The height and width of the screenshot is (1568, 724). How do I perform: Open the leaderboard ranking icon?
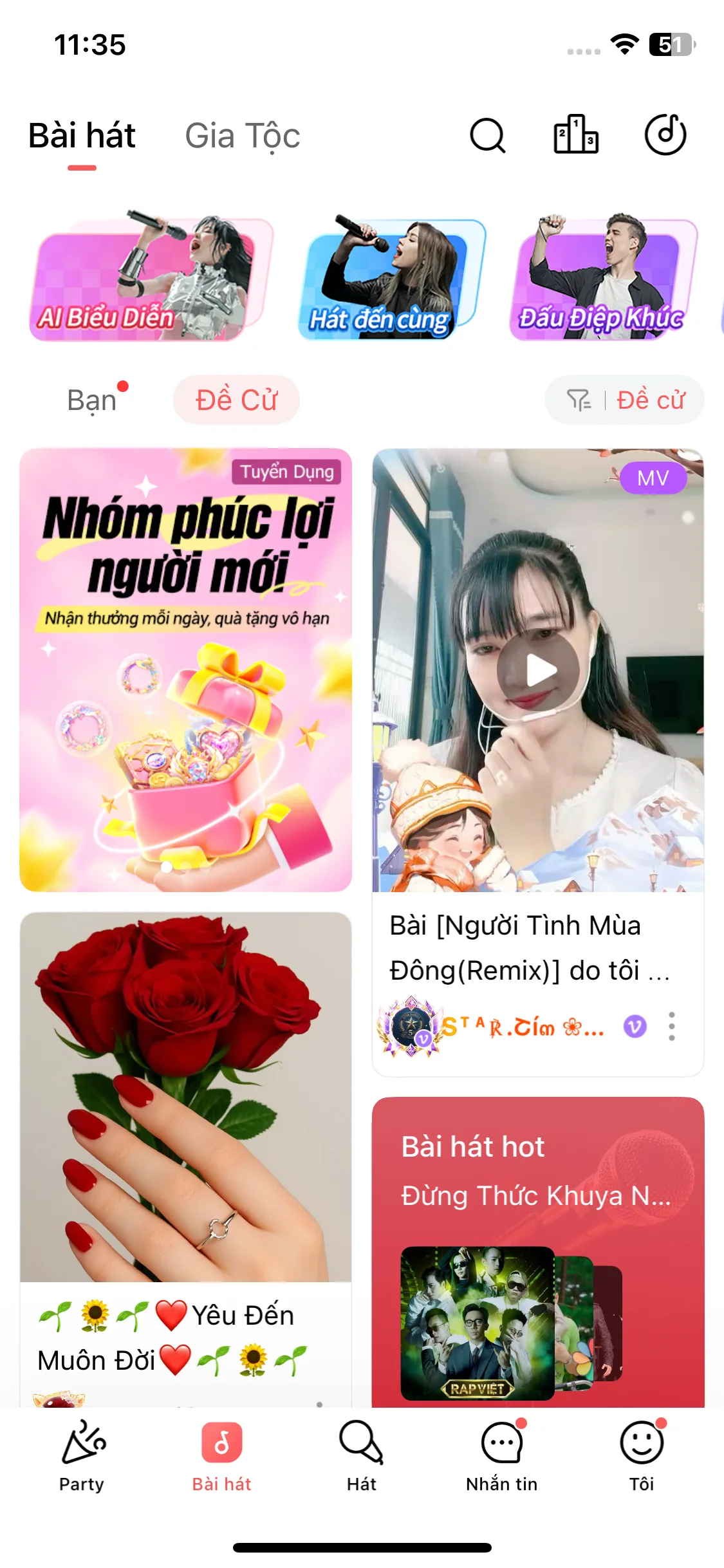pos(575,135)
